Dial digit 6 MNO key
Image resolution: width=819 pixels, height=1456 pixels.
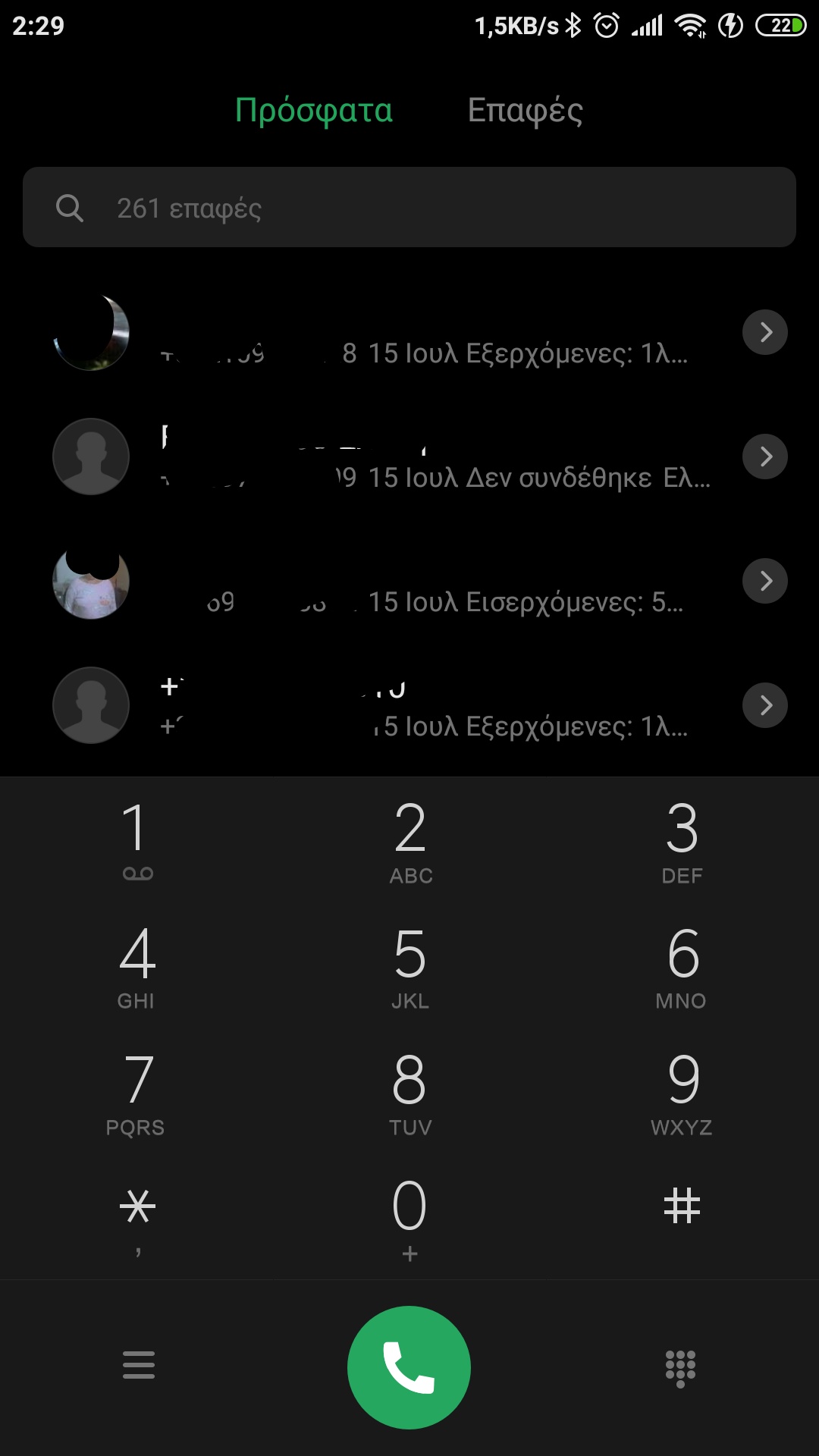pos(682,966)
